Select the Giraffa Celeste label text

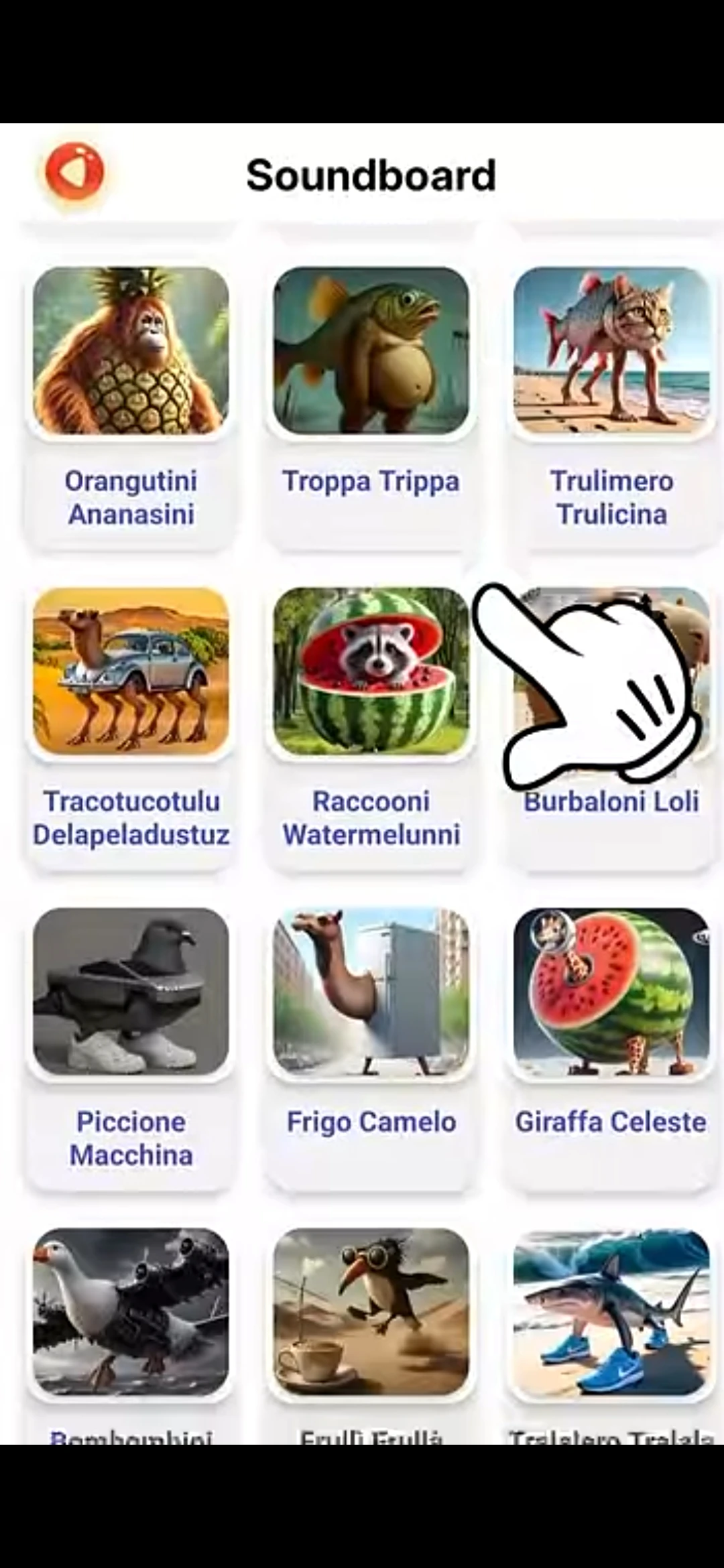tap(610, 1122)
